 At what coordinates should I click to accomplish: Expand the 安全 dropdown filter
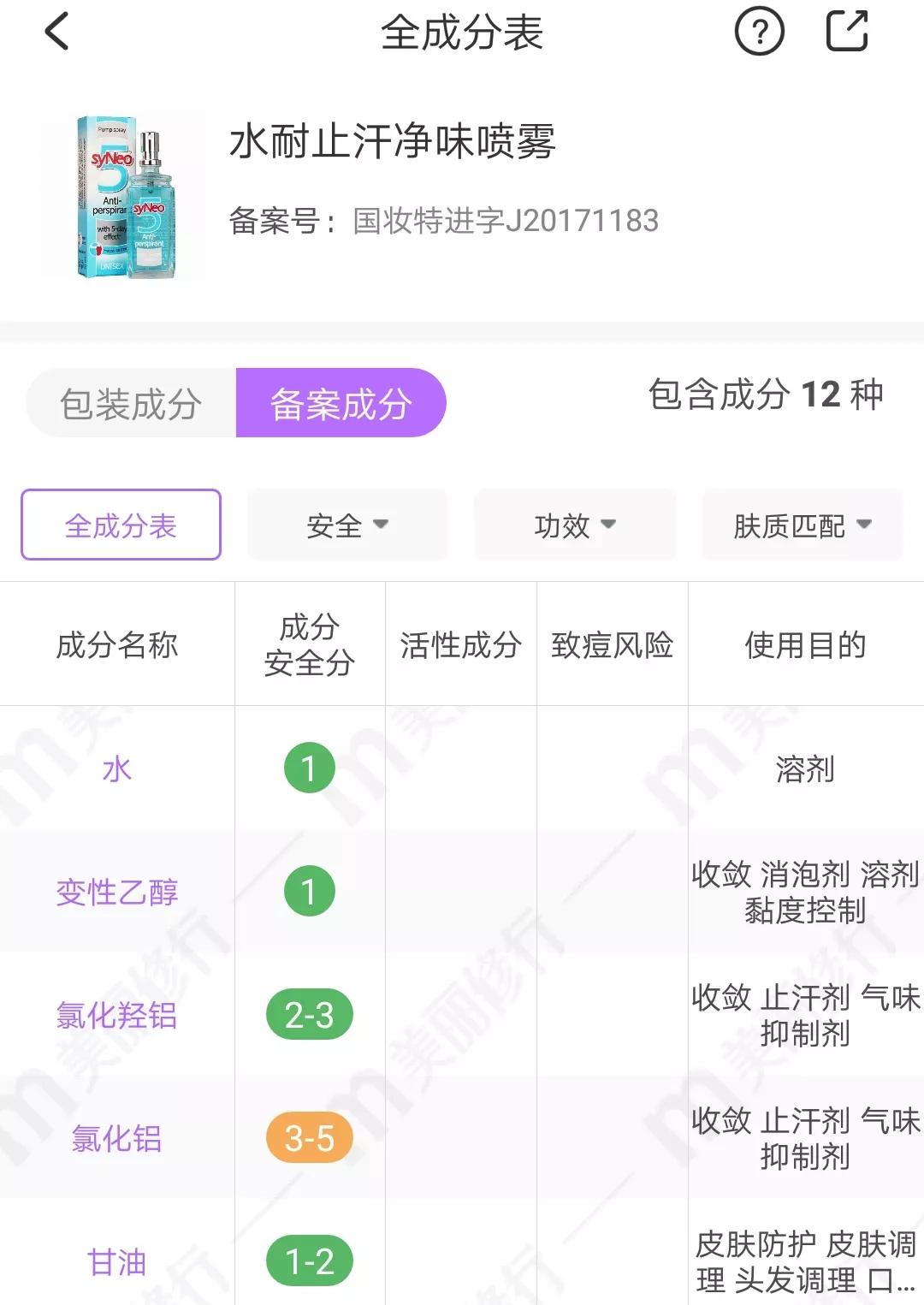coord(347,525)
